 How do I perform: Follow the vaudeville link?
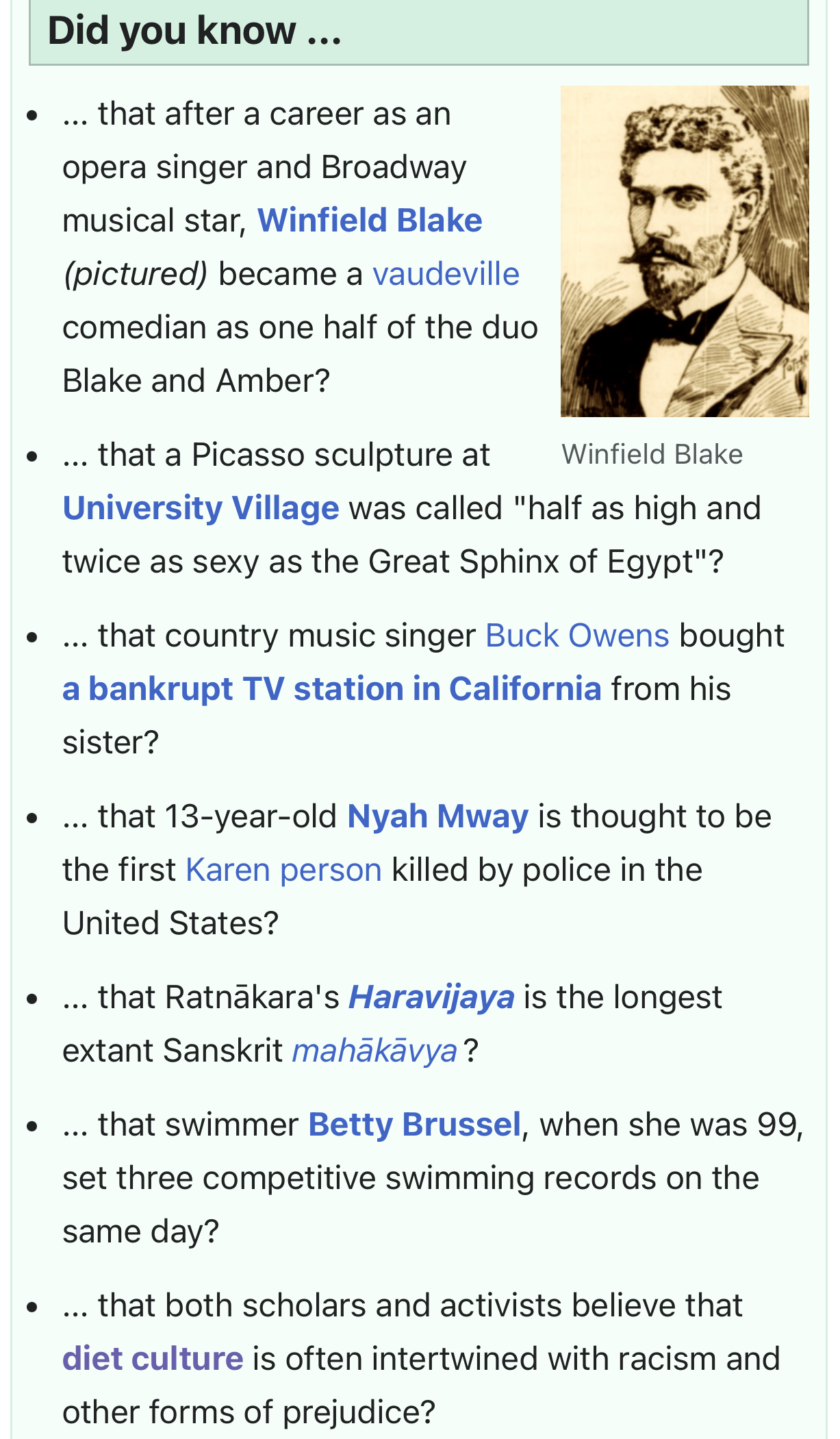point(446,274)
